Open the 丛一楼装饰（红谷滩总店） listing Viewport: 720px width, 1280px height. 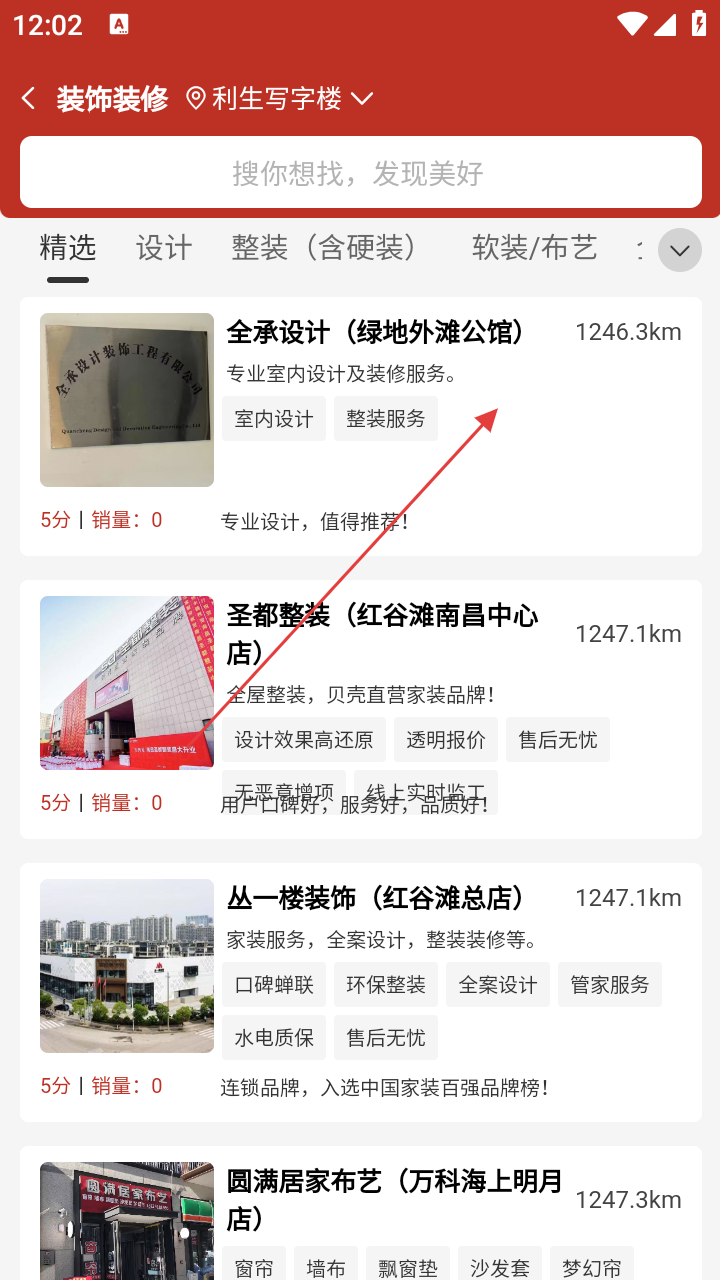pyautogui.click(x=376, y=898)
